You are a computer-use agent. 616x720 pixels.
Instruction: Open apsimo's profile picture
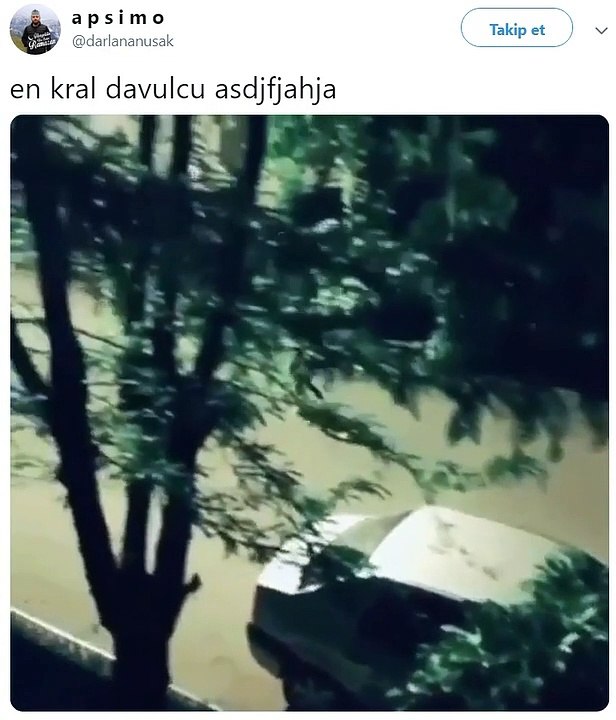point(35,30)
